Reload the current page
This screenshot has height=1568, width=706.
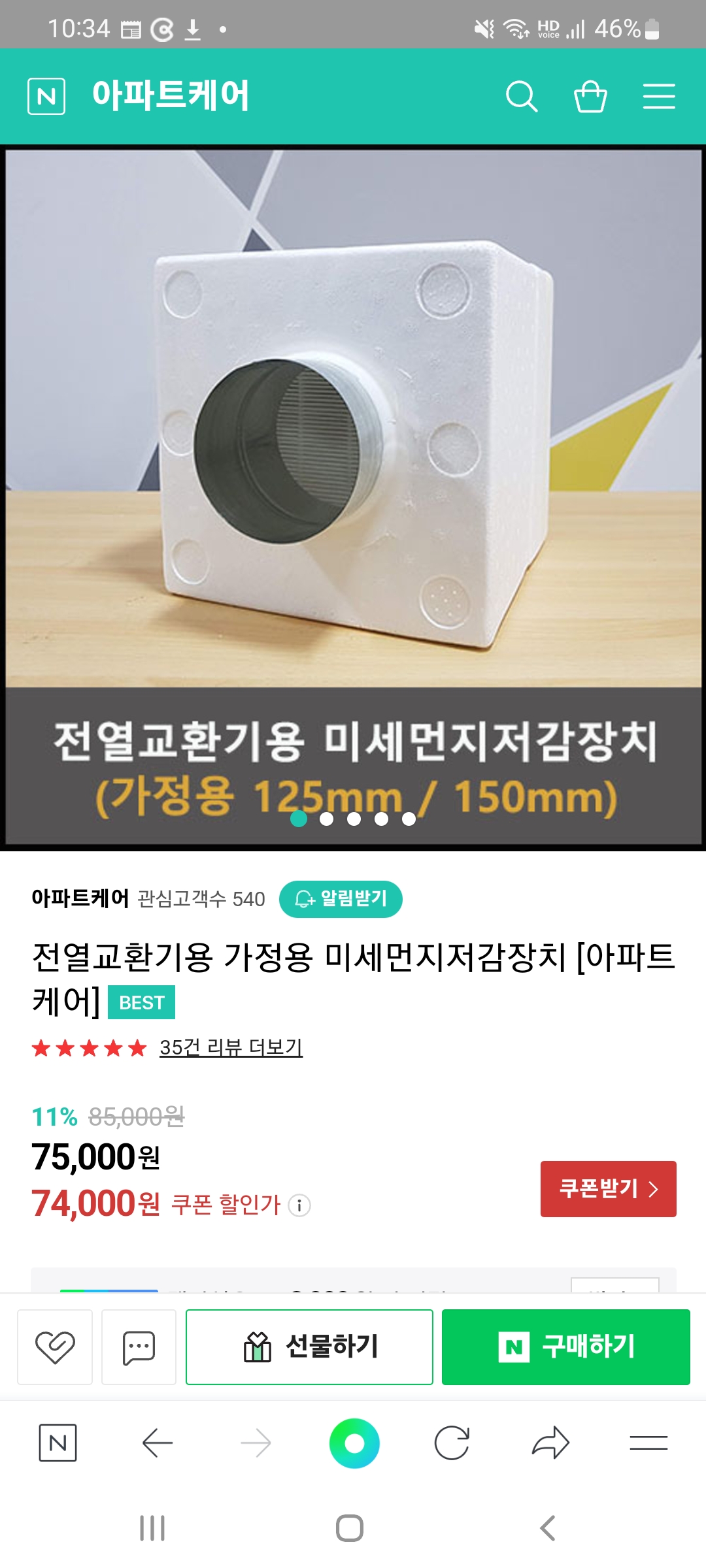click(x=452, y=1443)
